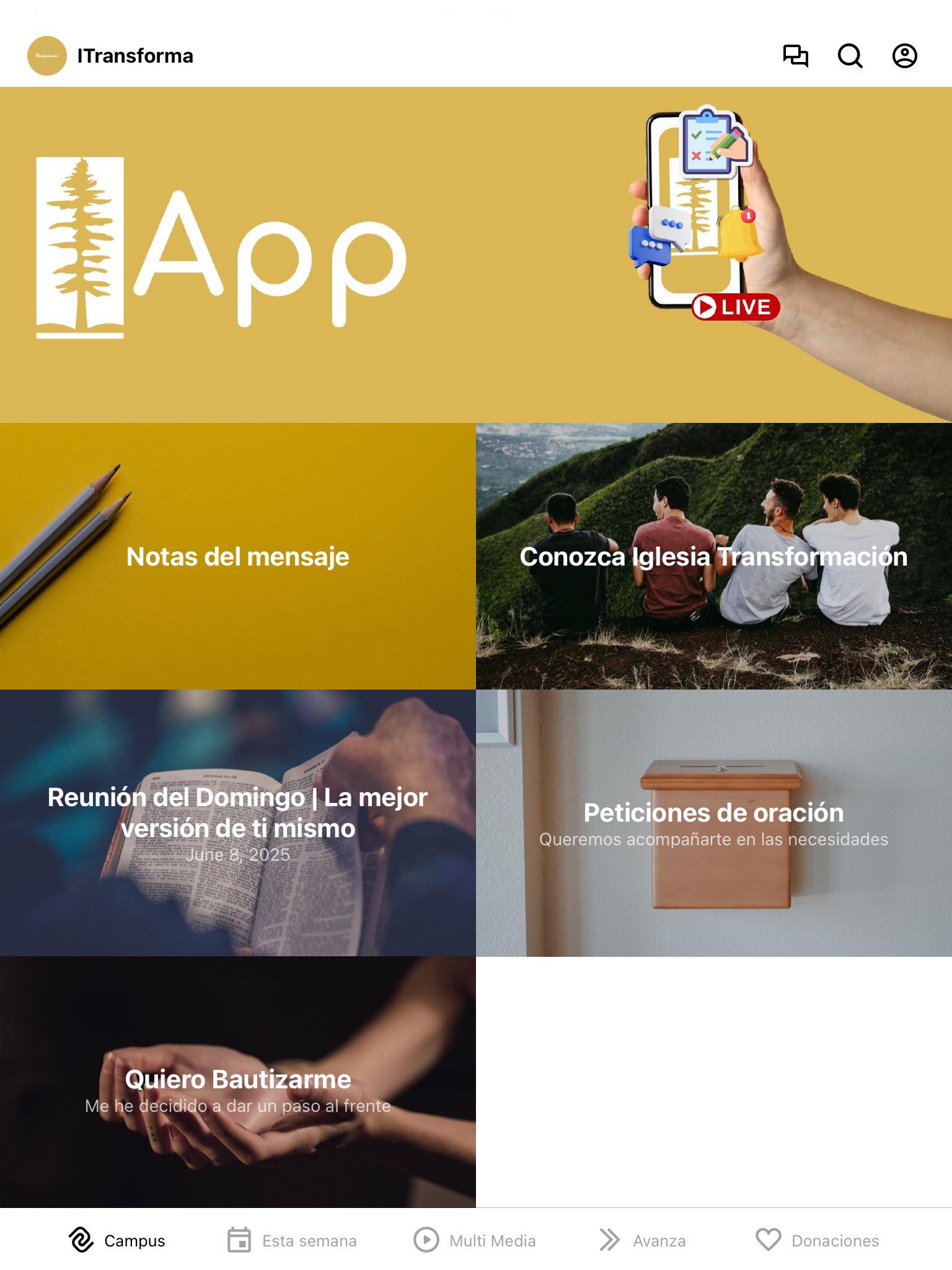This screenshot has width=952, height=1270.
Task: Open the Quiero Bautizarme tile
Action: (238, 1090)
